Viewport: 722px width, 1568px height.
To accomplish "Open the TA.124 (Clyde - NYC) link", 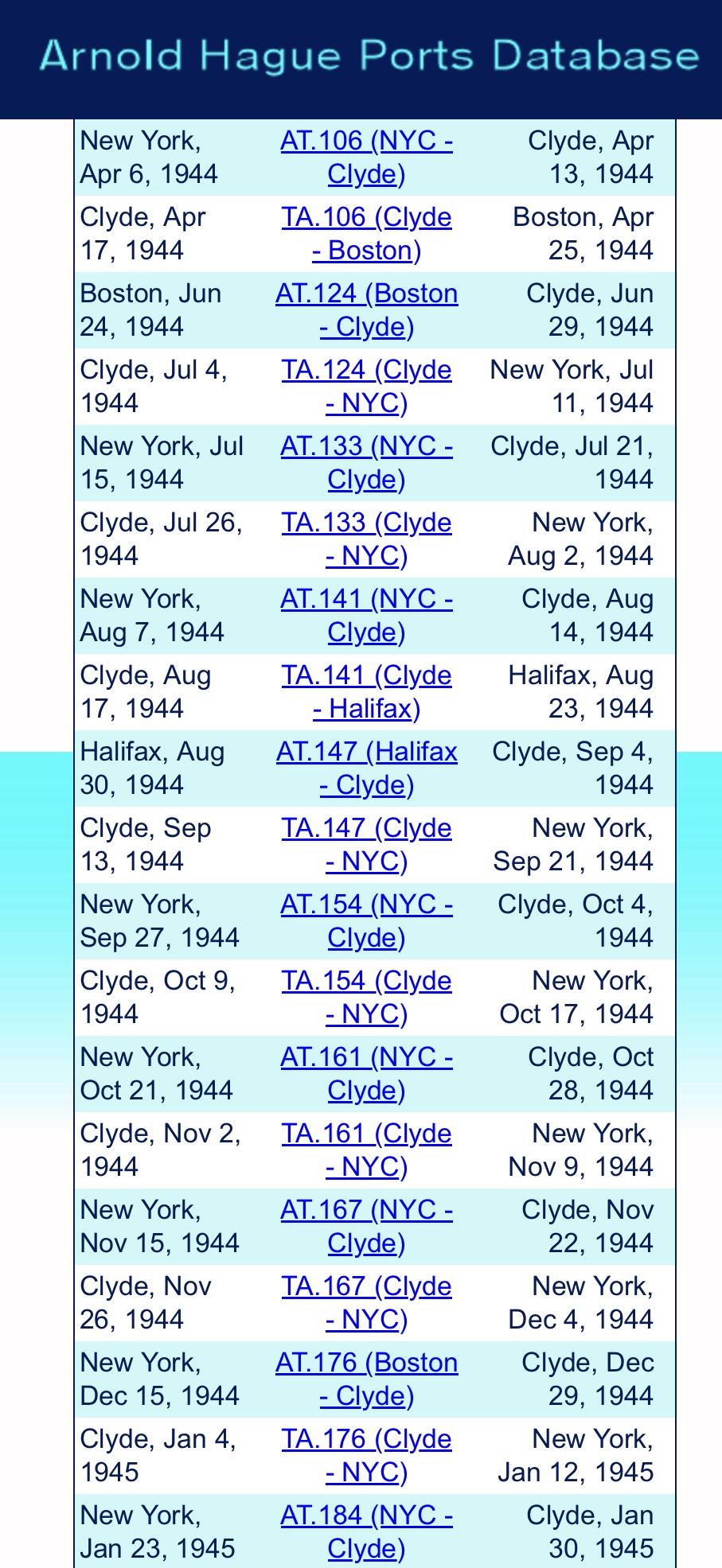I will point(366,371).
